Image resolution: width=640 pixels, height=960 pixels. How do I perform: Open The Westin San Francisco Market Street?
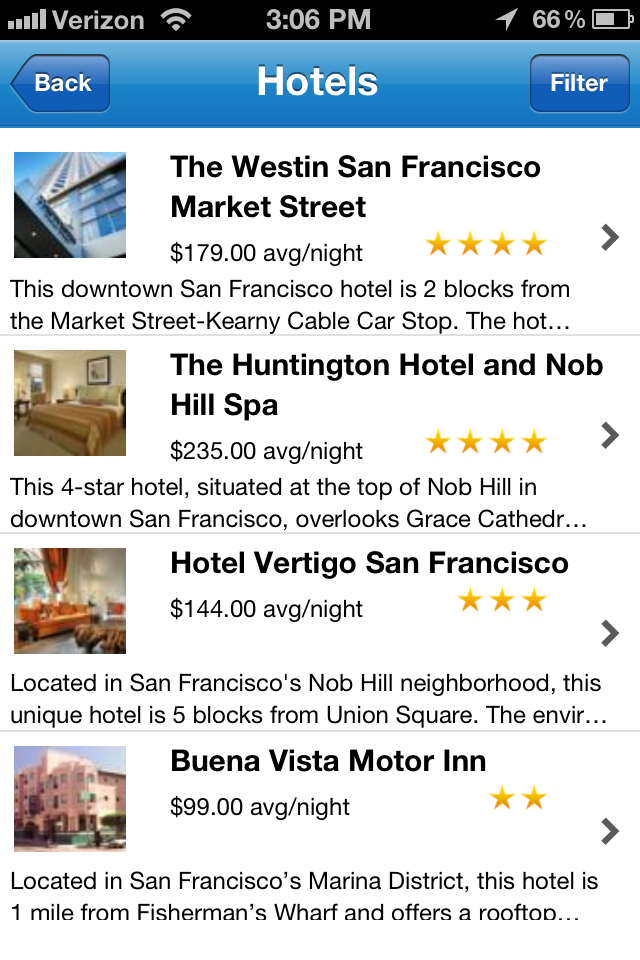[x=355, y=187]
